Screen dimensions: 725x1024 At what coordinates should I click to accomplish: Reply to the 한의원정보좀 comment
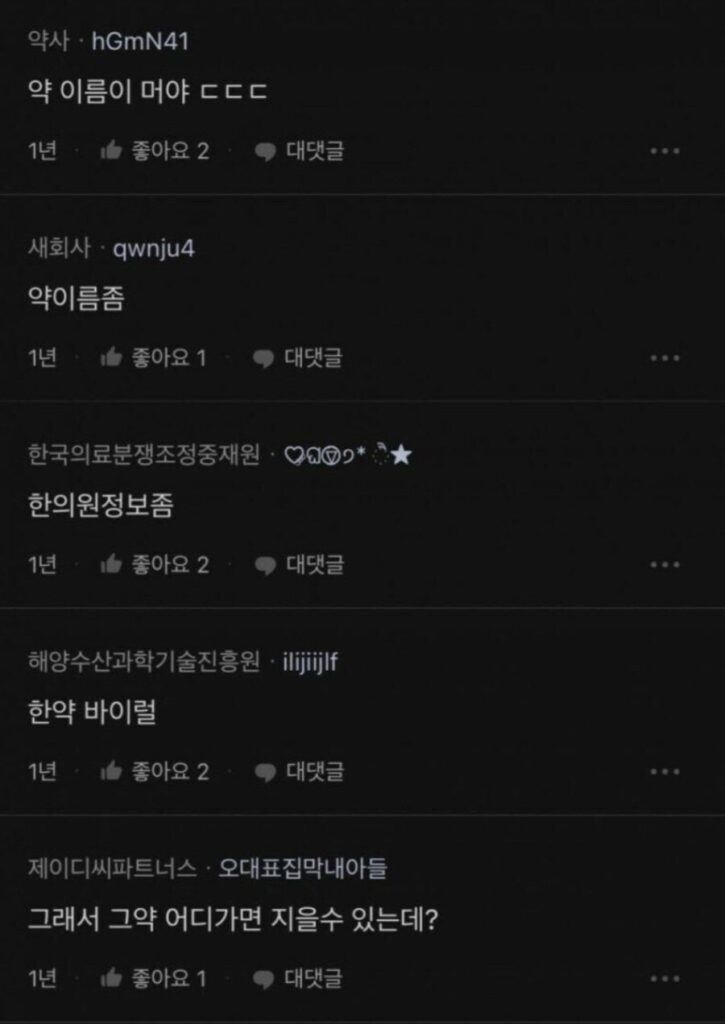[x=299, y=565]
